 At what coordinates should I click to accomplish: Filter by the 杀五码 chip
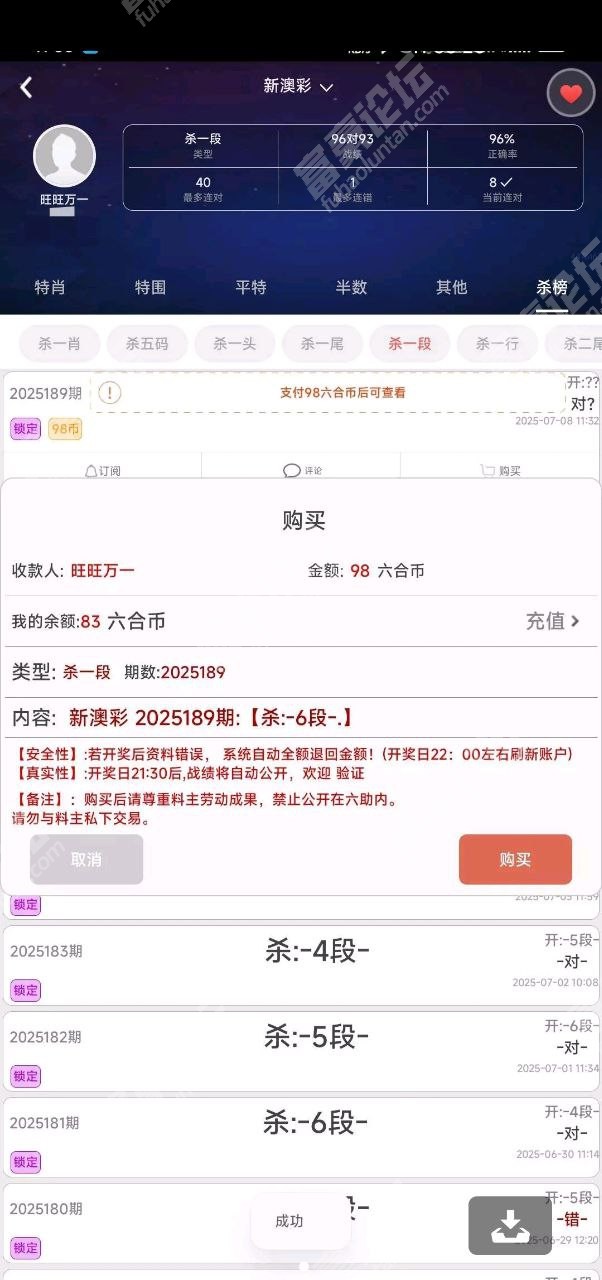[147, 344]
